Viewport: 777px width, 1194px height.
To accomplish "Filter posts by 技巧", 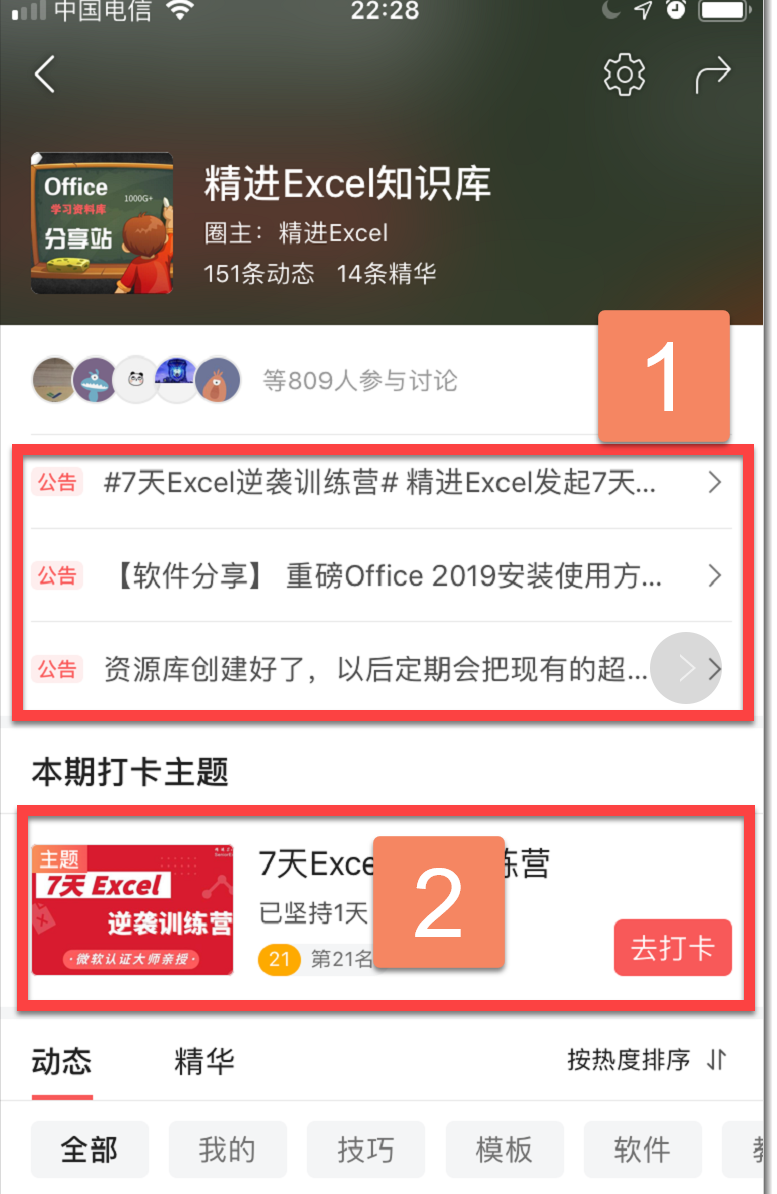I will [x=365, y=1150].
